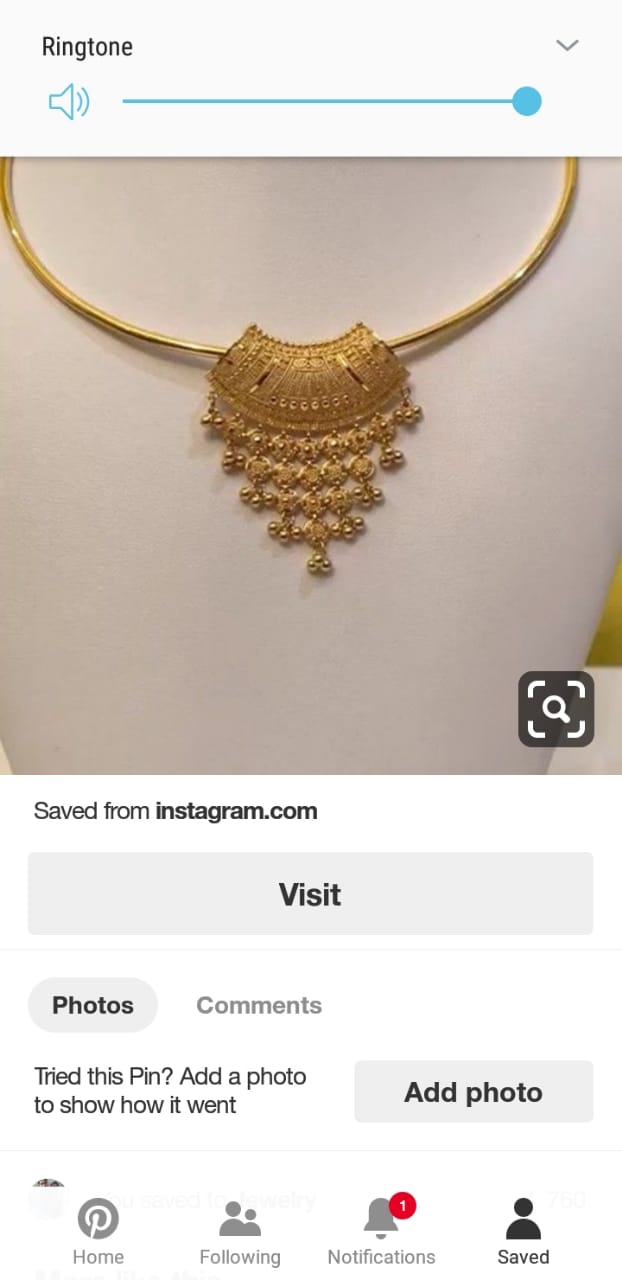The width and height of the screenshot is (622, 1280).
Task: Set the Ringtone volume slider position
Action: click(526, 101)
